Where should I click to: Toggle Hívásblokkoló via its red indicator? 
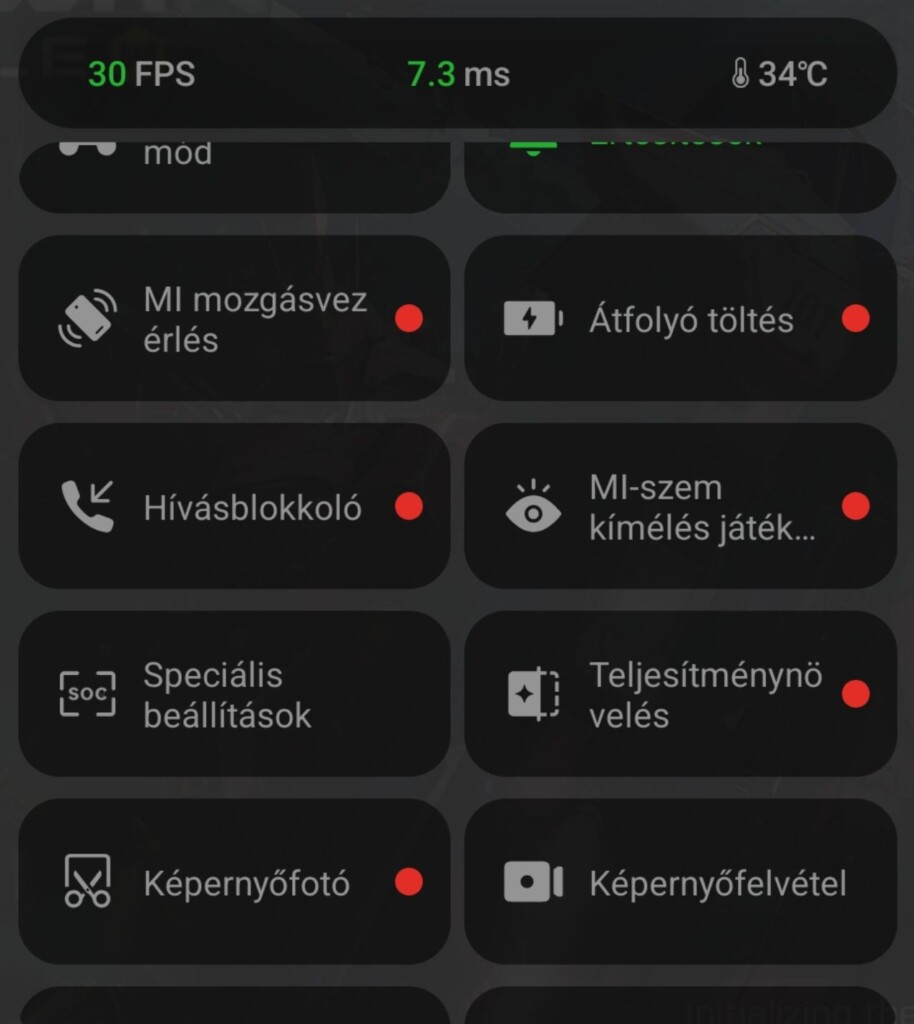tap(410, 505)
